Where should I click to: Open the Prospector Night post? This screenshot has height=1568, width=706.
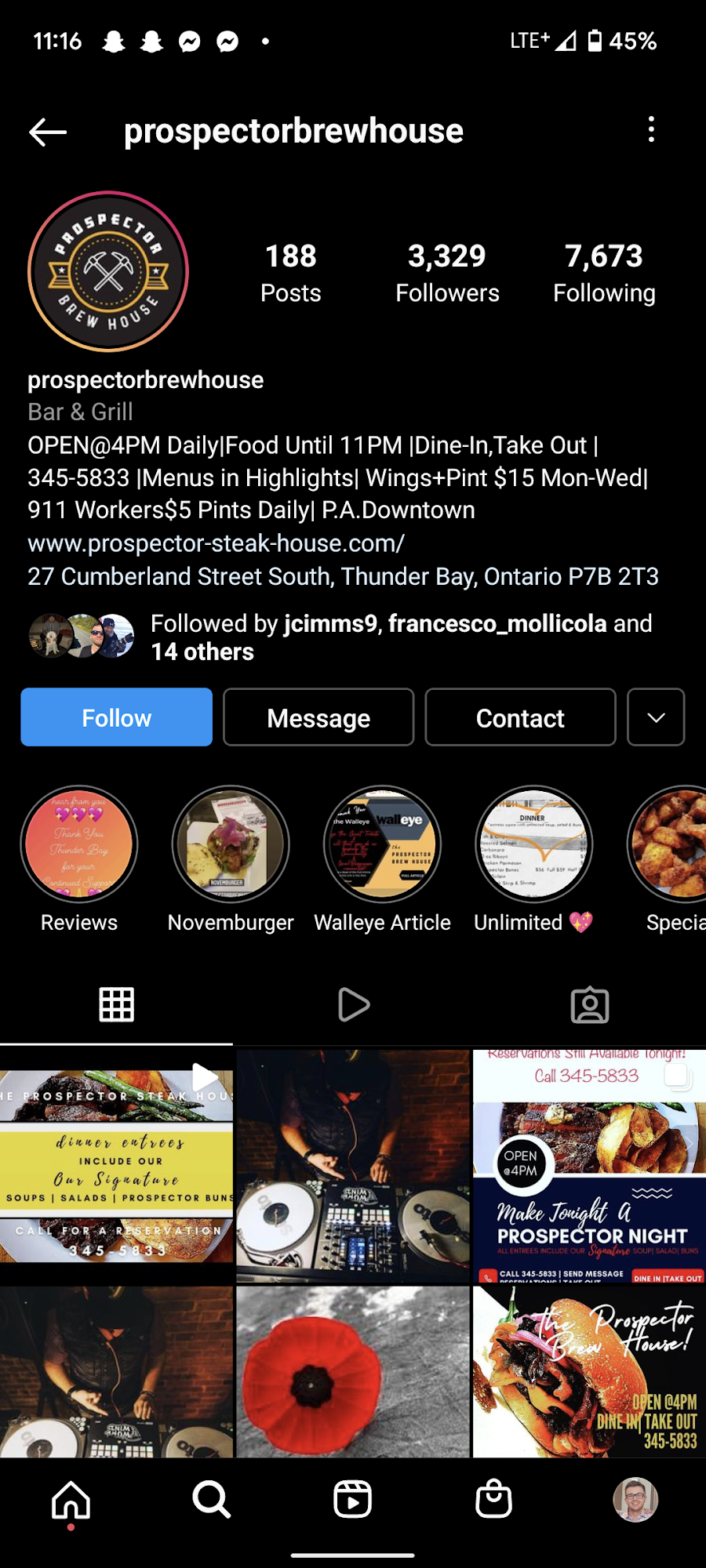[589, 1165]
